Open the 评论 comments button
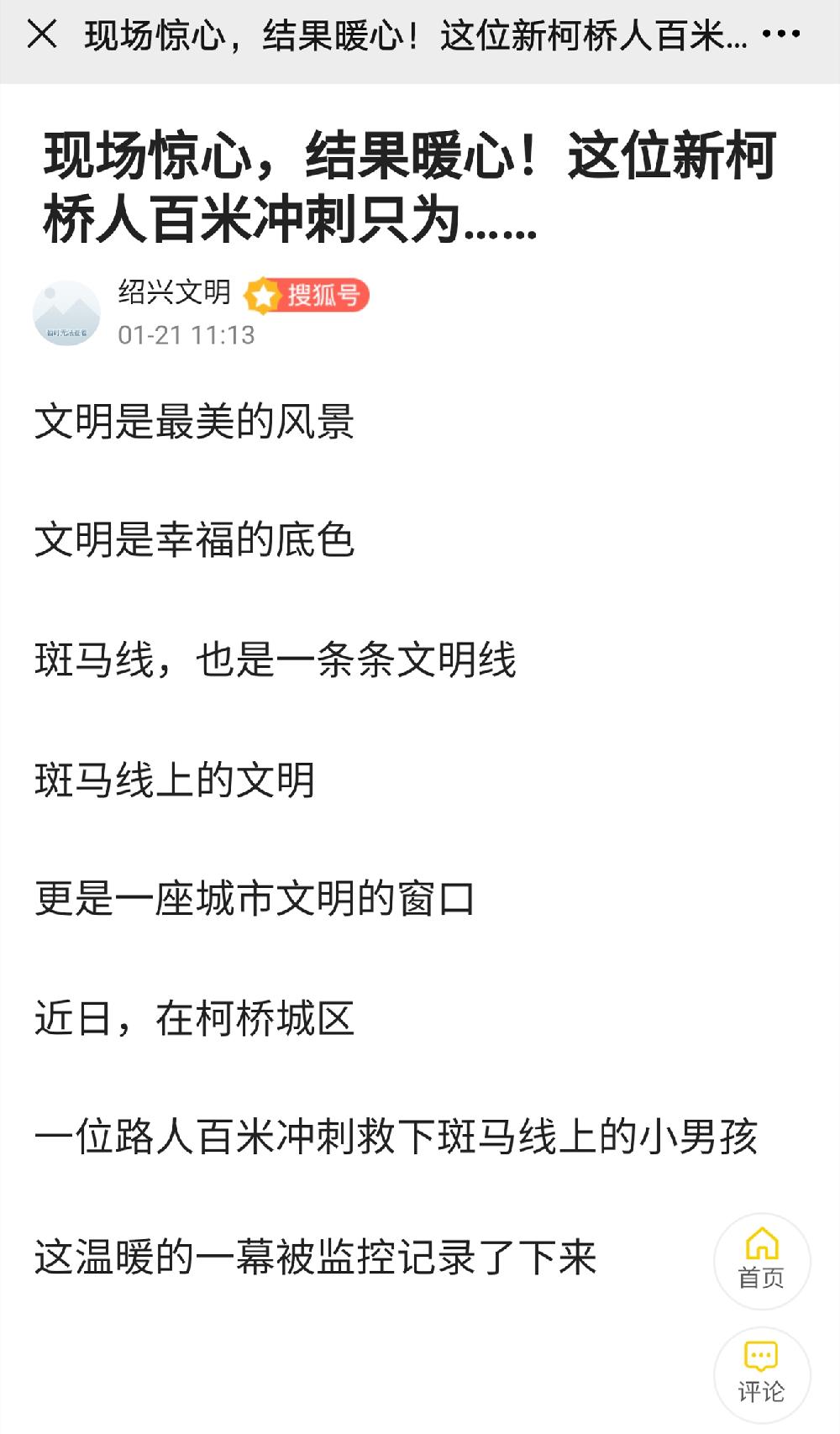840x1434 pixels. [x=761, y=1374]
